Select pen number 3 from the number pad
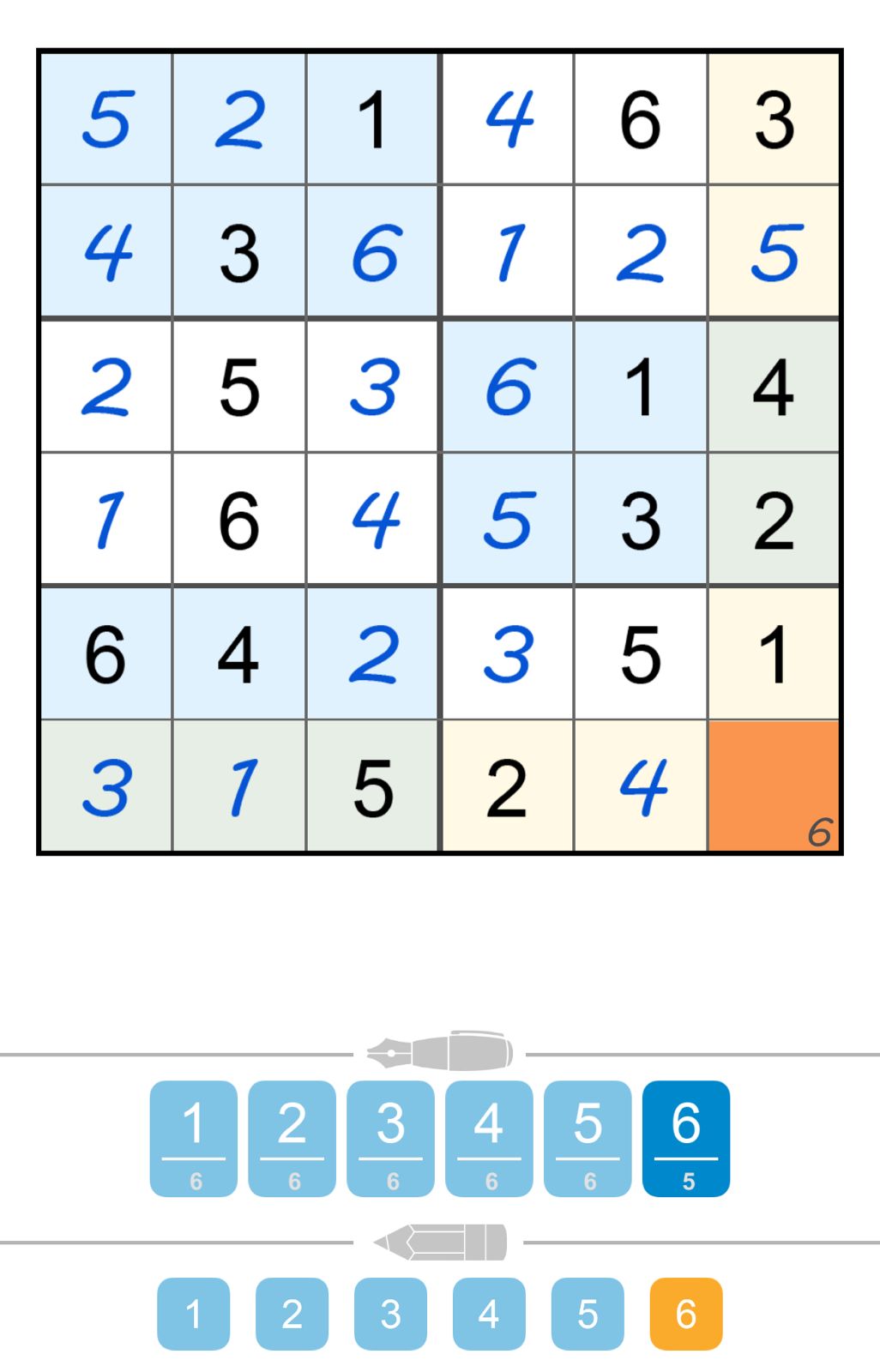880x1372 pixels. tap(389, 1140)
